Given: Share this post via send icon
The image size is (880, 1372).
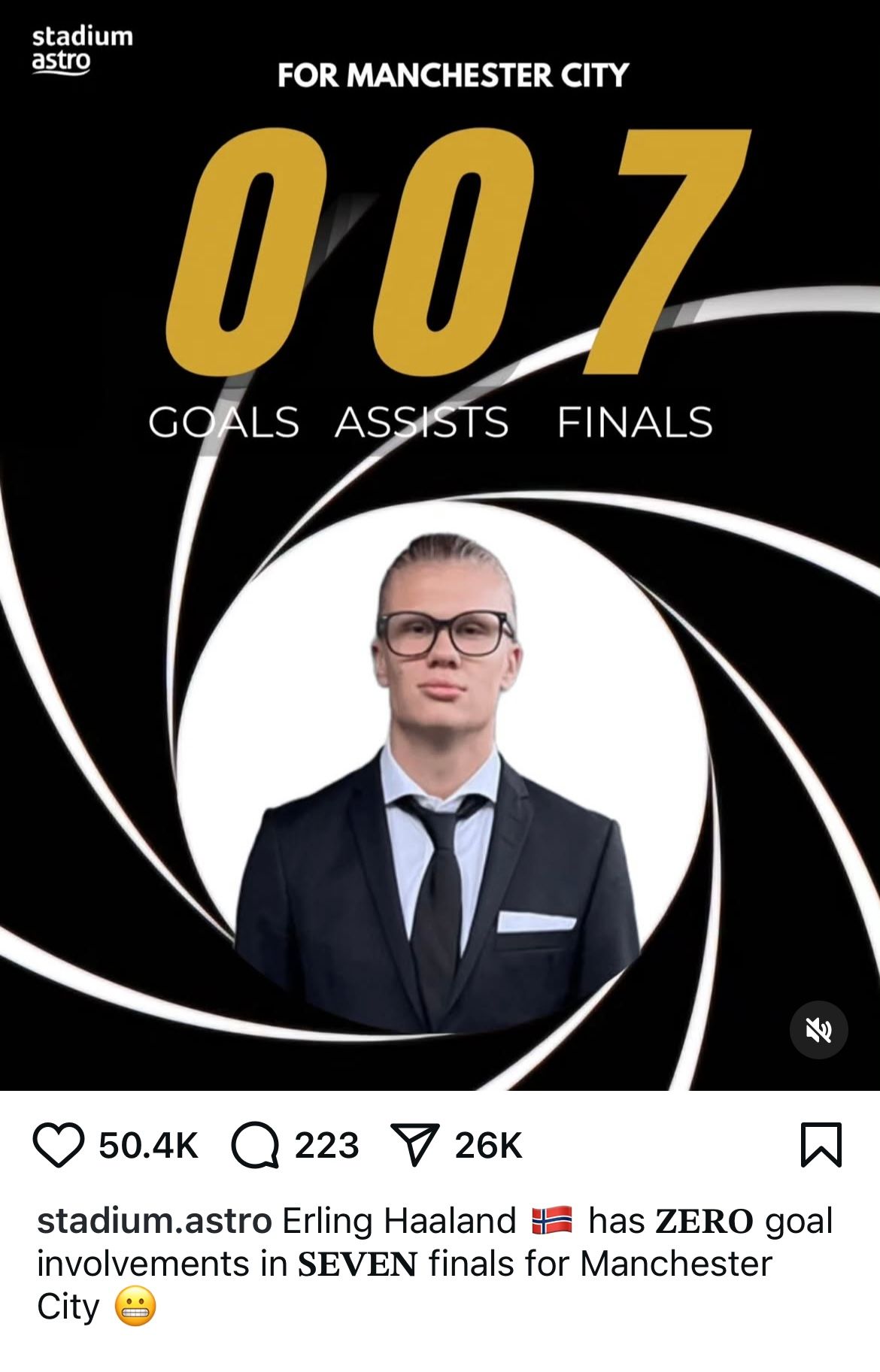Looking at the screenshot, I should pos(415,1145).
